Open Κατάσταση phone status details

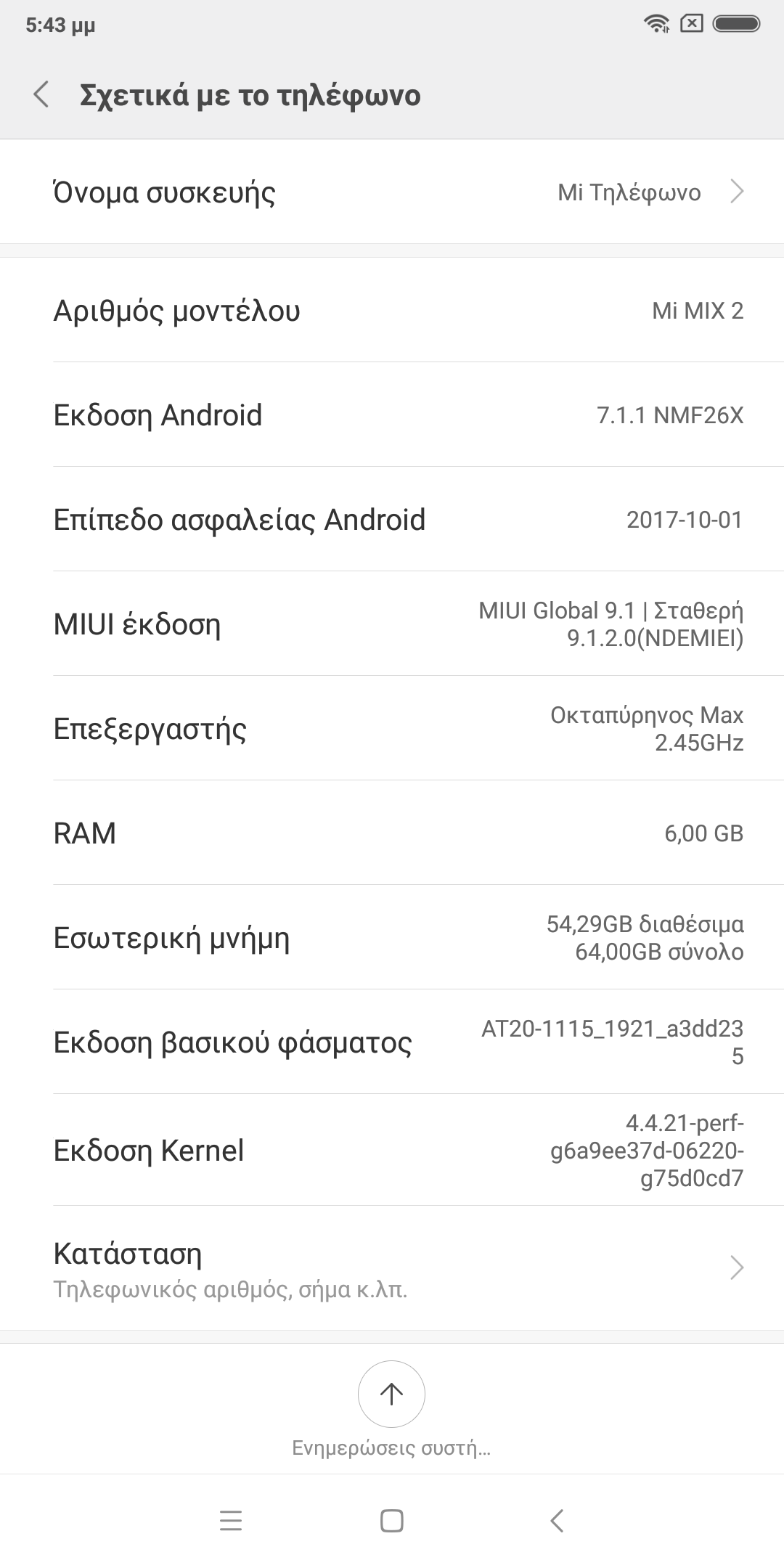[x=392, y=1268]
